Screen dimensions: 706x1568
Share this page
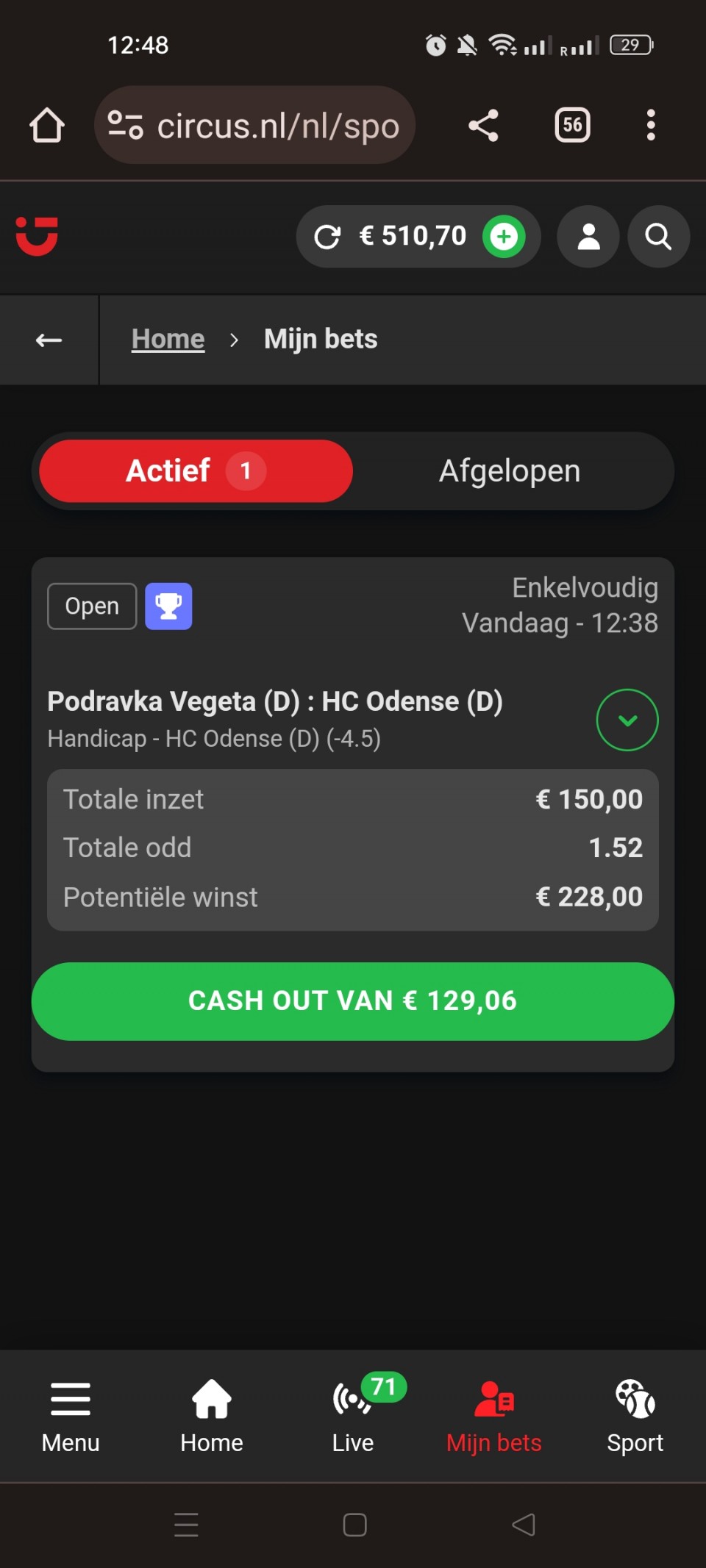483,125
